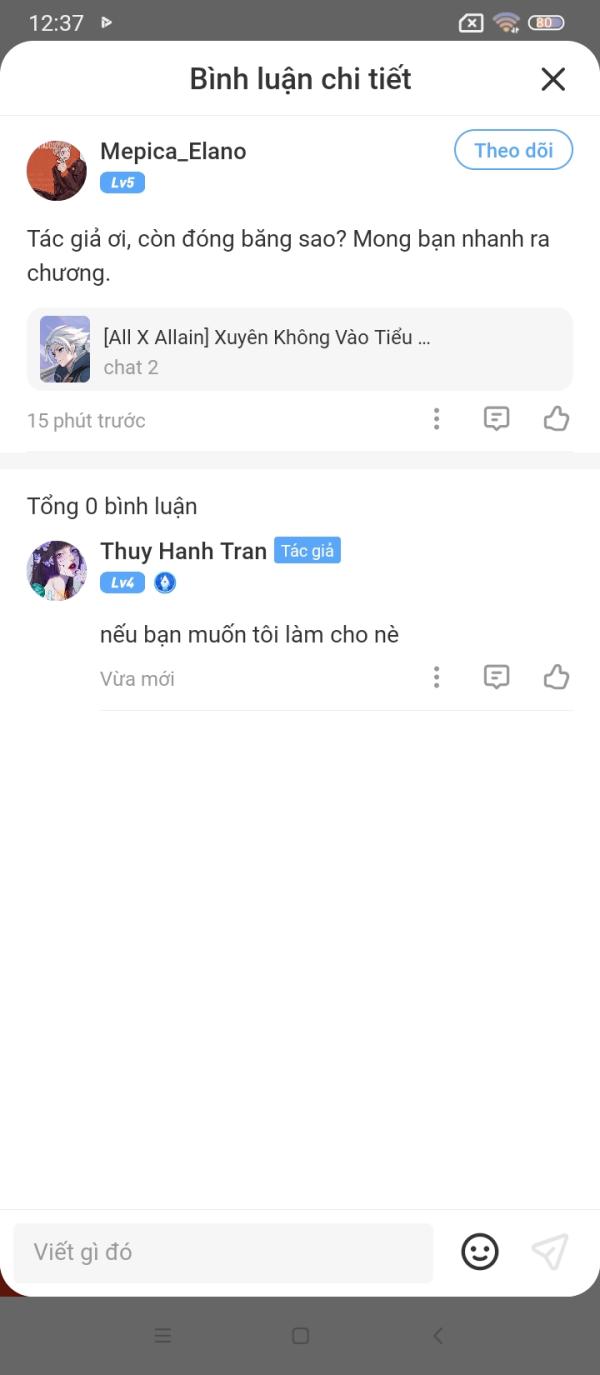Open the emoji picker

(x=480, y=1252)
